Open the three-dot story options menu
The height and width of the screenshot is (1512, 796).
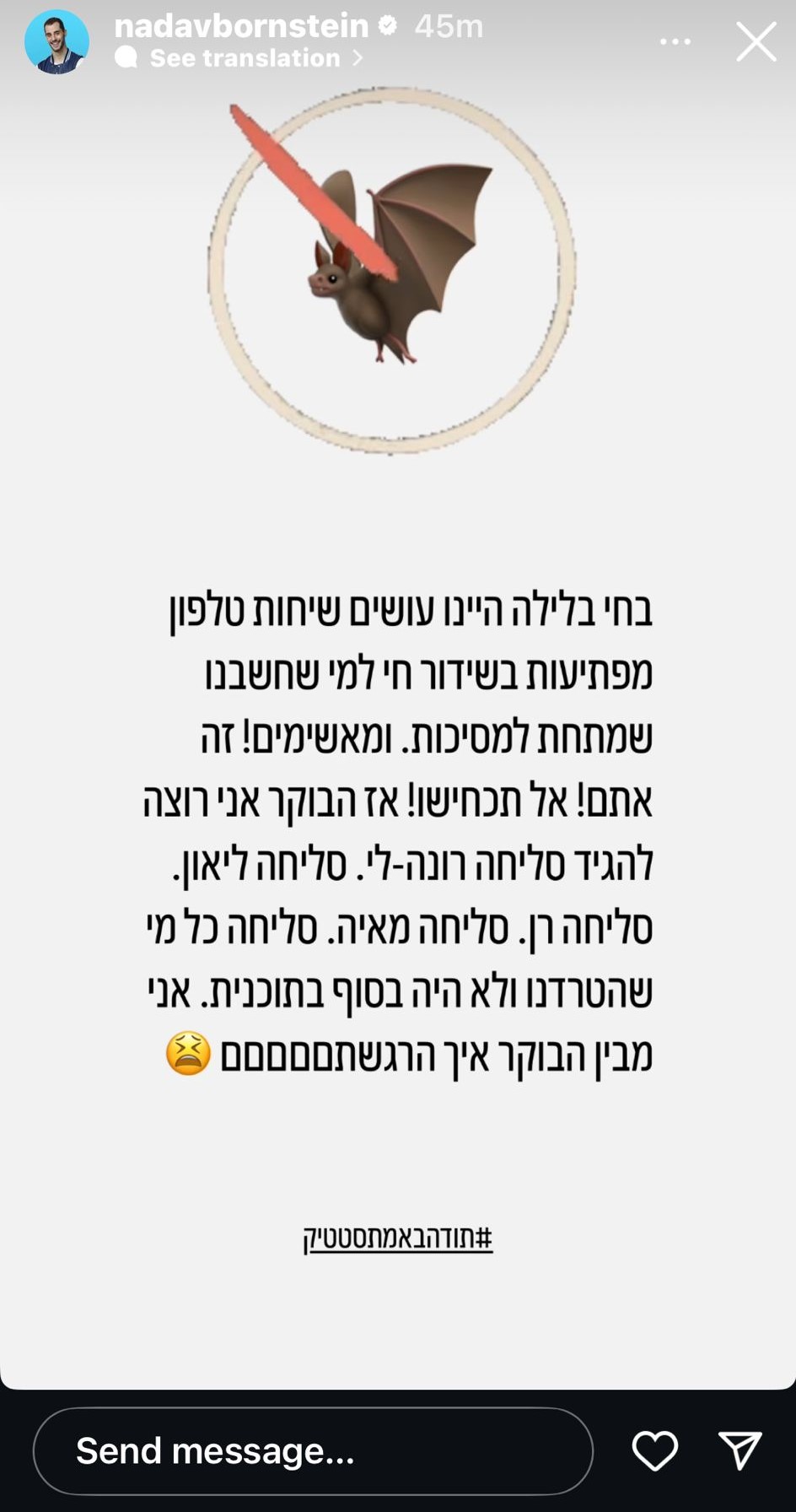coord(675,42)
